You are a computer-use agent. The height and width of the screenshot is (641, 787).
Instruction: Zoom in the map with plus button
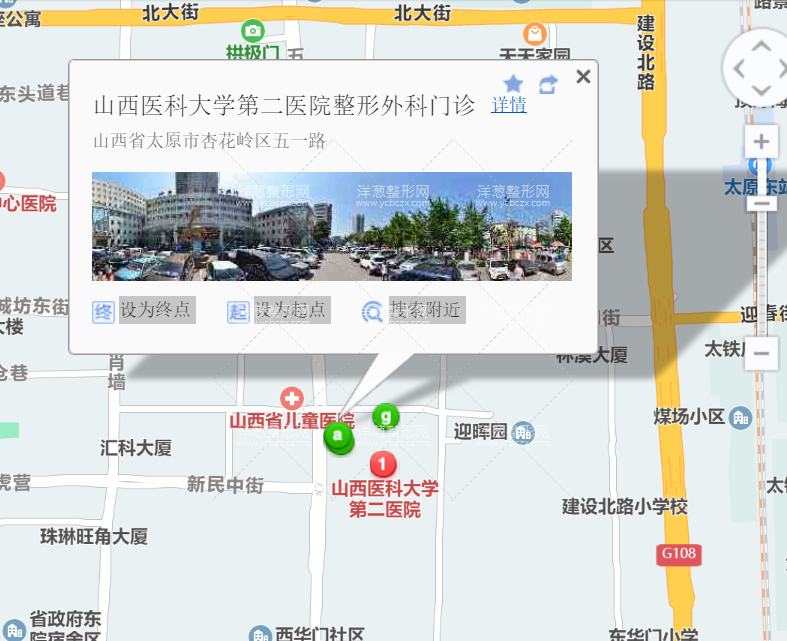point(762,141)
